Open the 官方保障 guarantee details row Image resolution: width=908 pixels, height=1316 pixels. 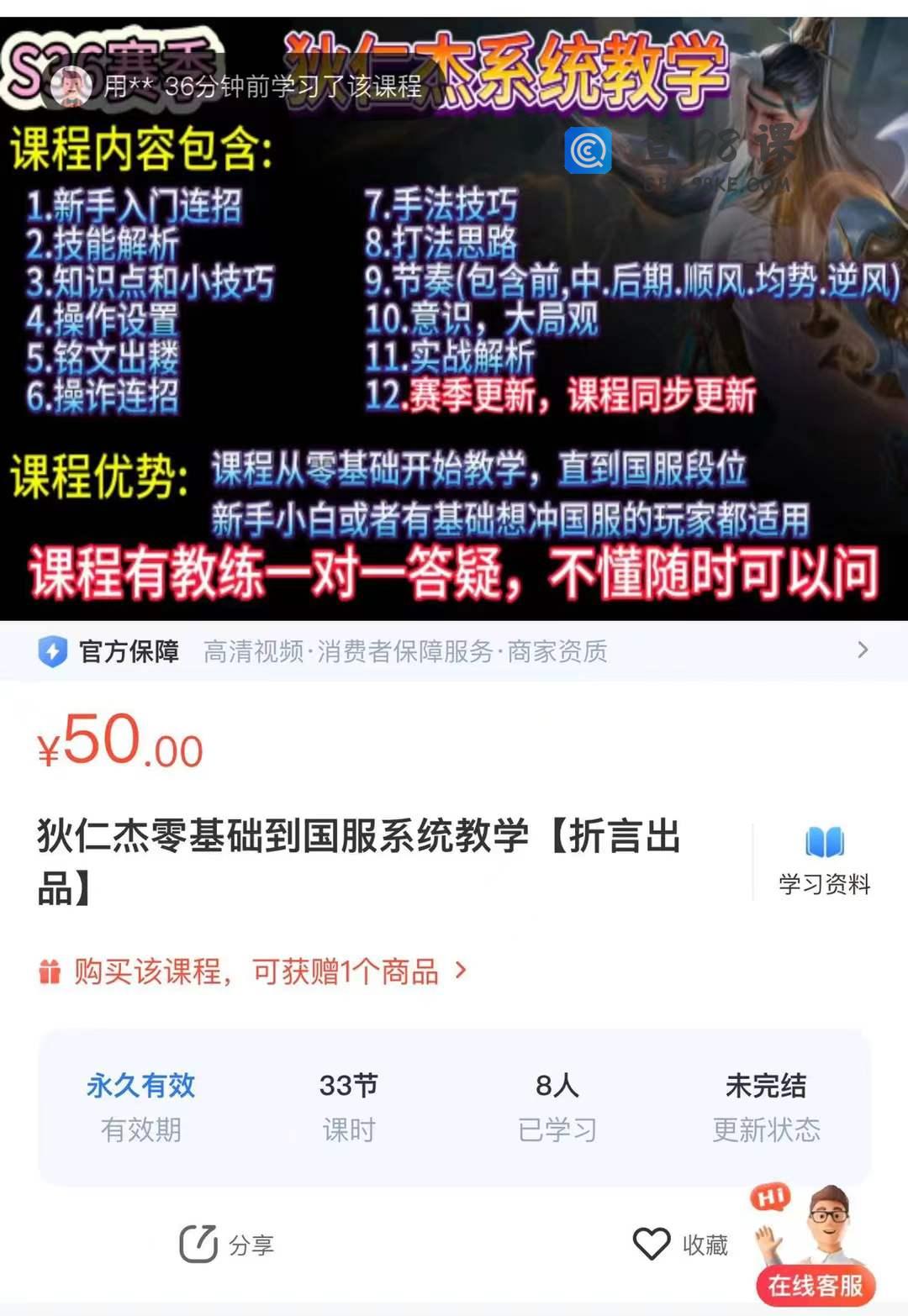tap(454, 651)
